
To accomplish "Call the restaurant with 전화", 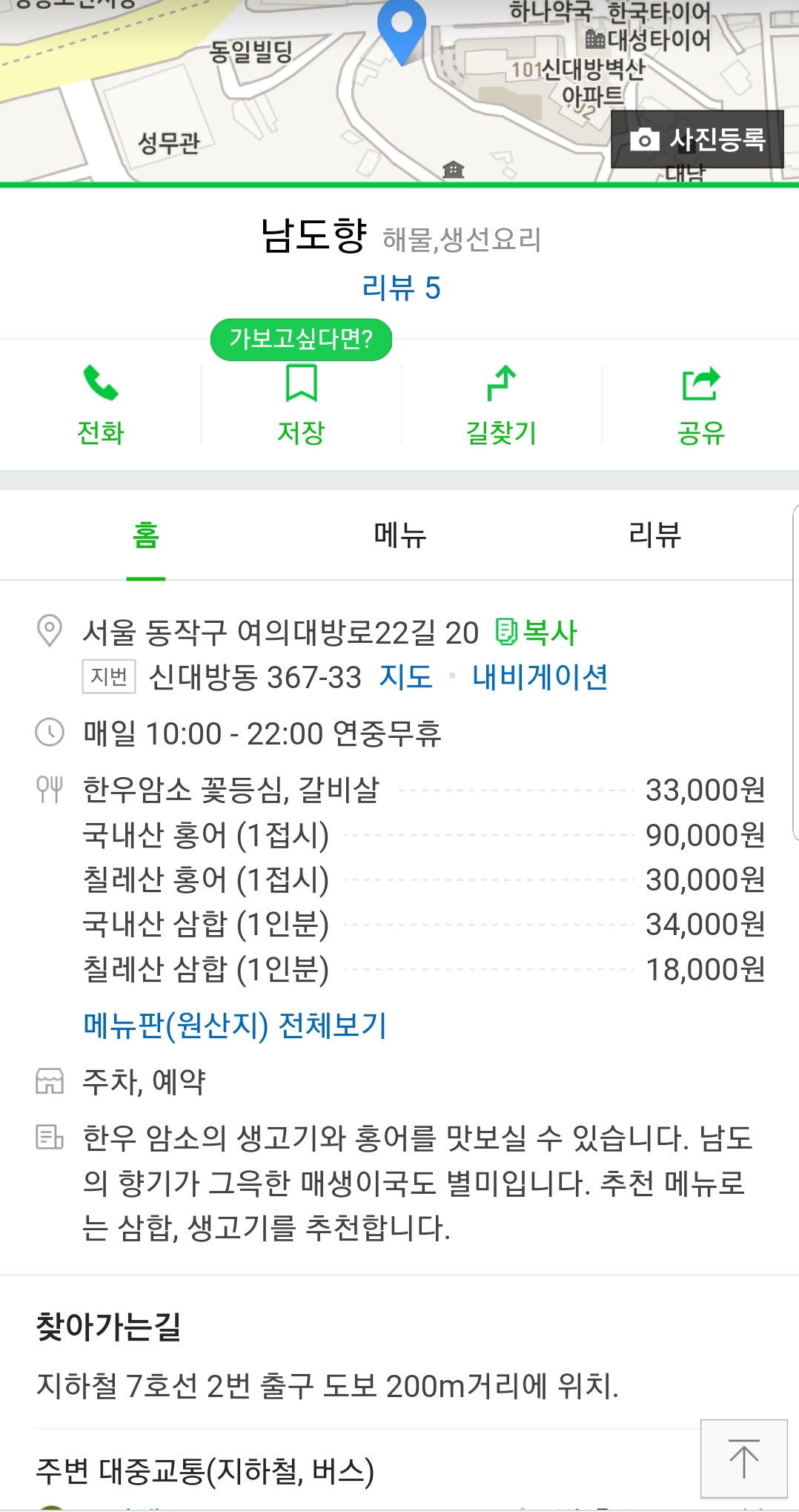I will coord(100,405).
